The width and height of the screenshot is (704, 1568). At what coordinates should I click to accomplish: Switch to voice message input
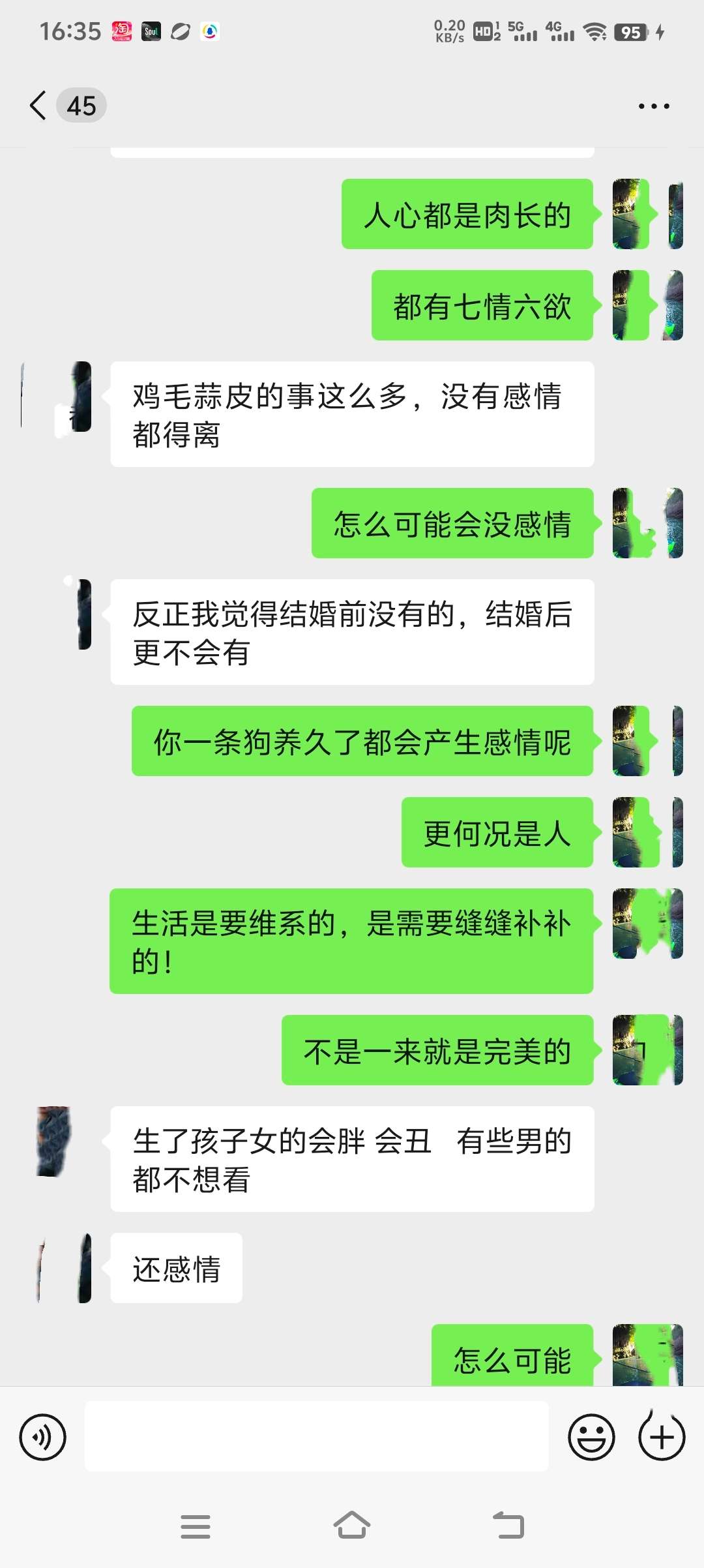[43, 1436]
